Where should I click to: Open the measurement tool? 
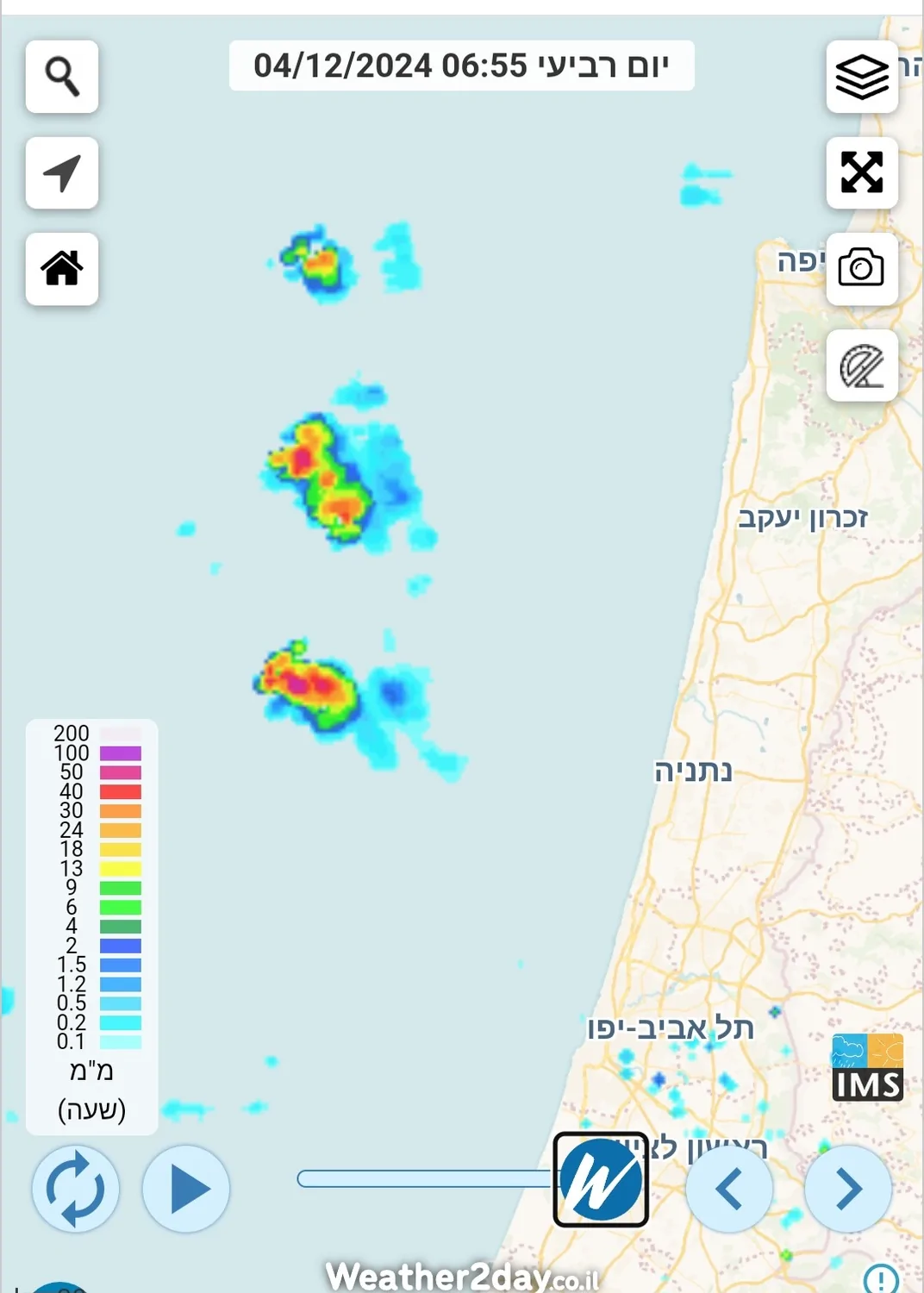point(862,365)
